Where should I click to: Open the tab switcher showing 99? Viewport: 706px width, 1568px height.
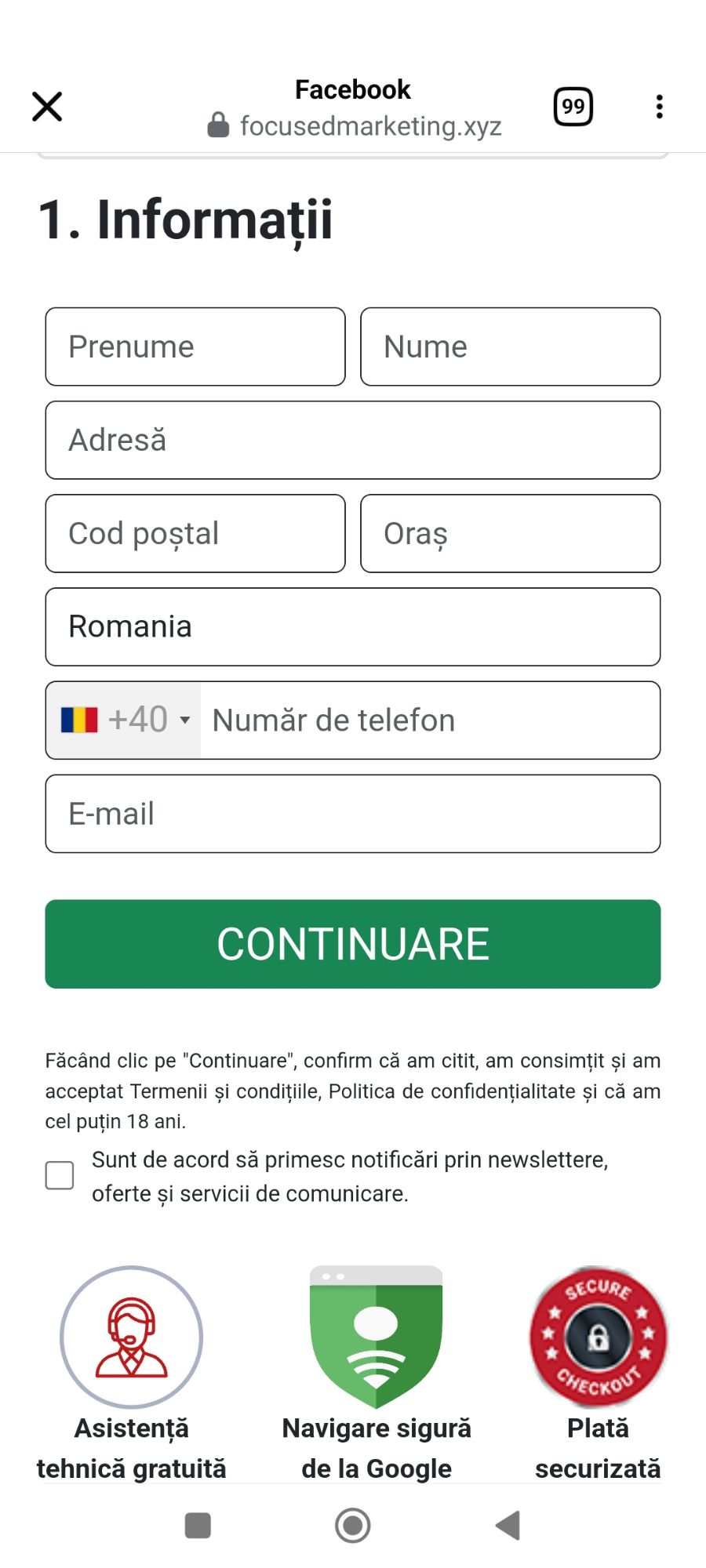tap(573, 107)
